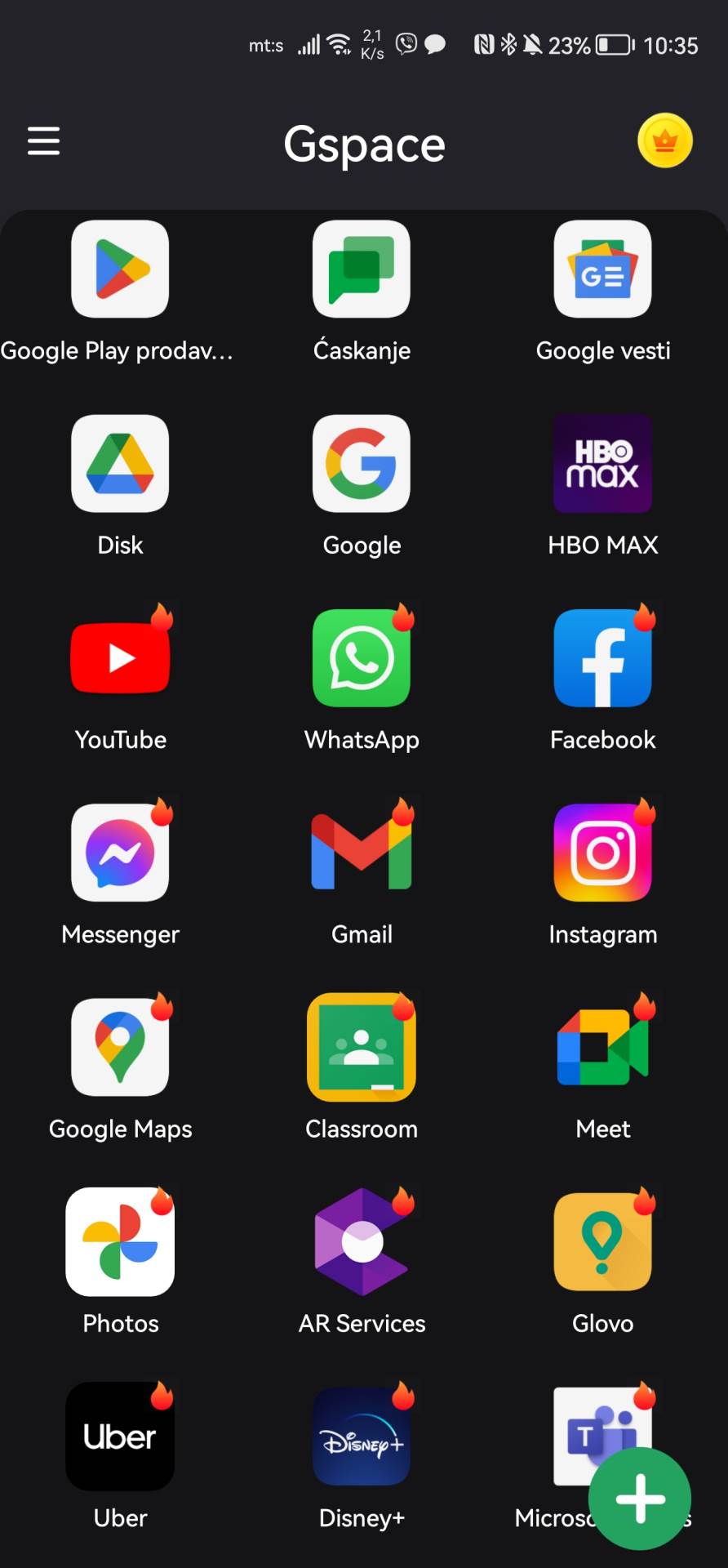
Task: Start the Uber app
Action: (120, 1436)
